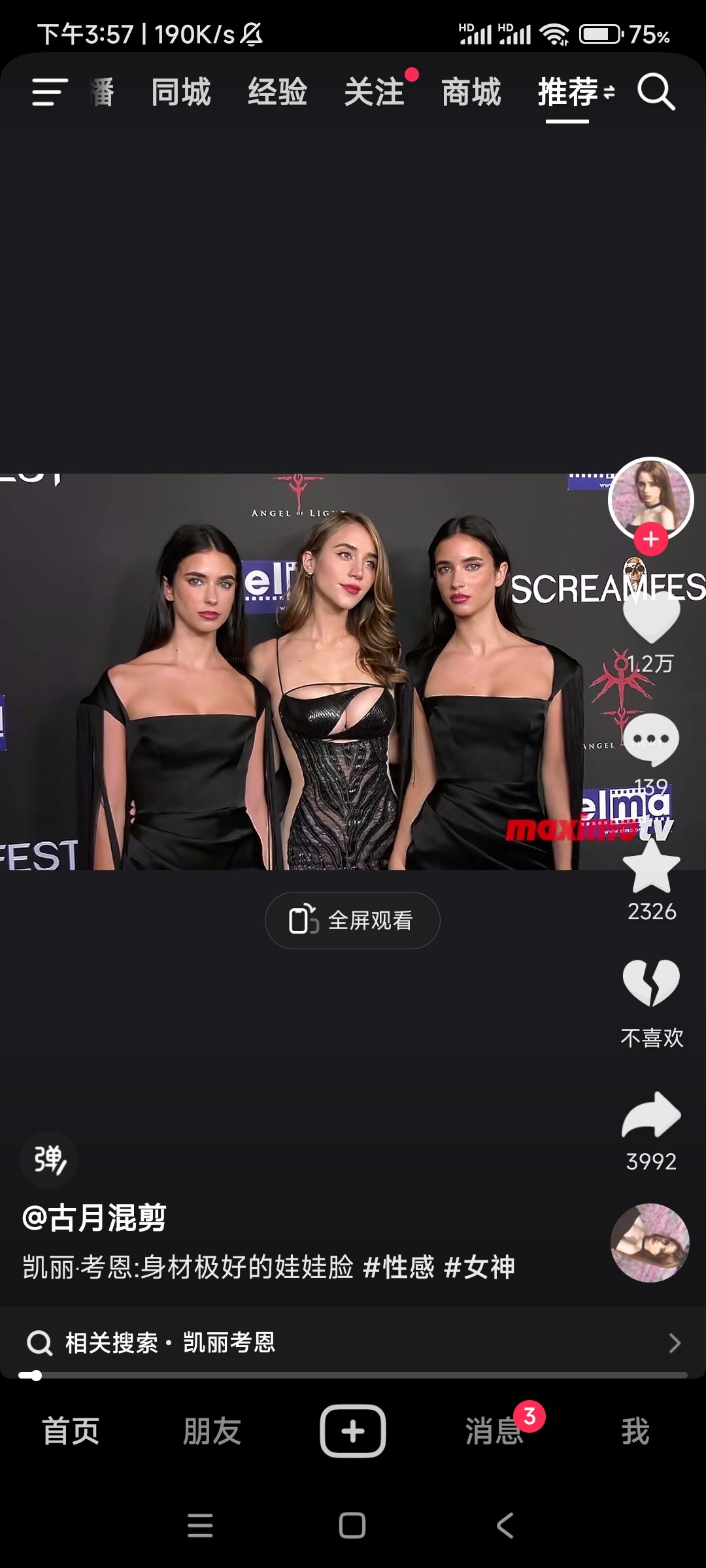Screen dimensions: 706x1568
Task: Follow the creator via red plus badge
Action: [x=650, y=540]
